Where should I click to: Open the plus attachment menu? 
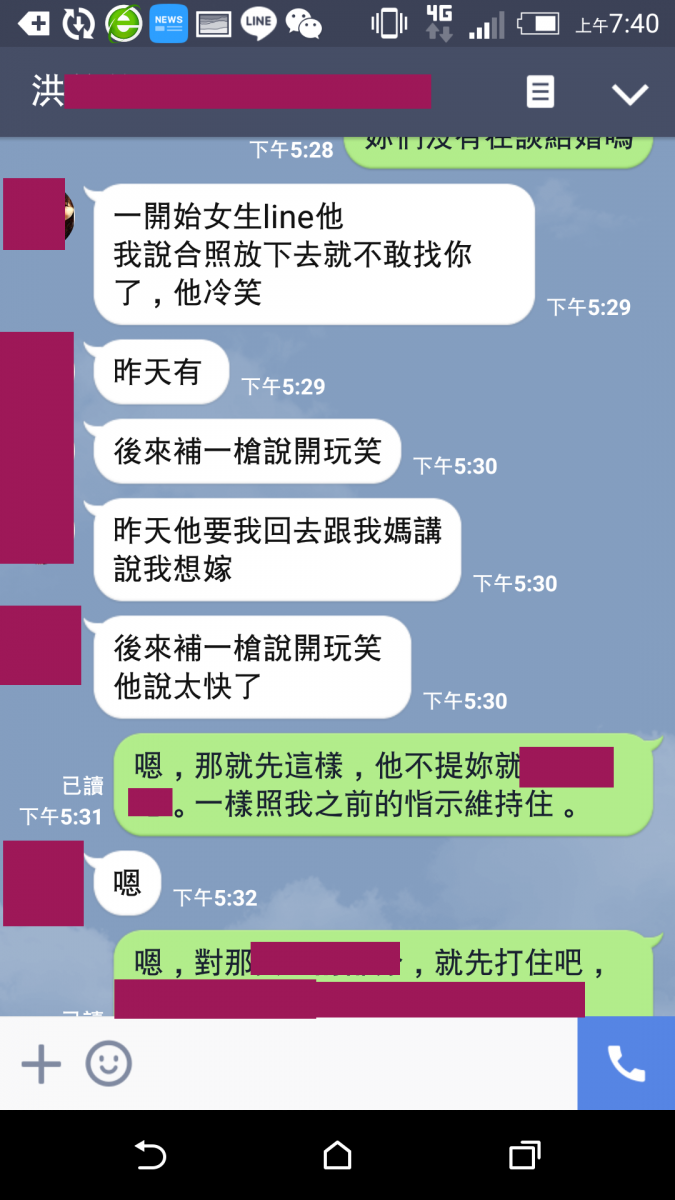pos(41,1064)
